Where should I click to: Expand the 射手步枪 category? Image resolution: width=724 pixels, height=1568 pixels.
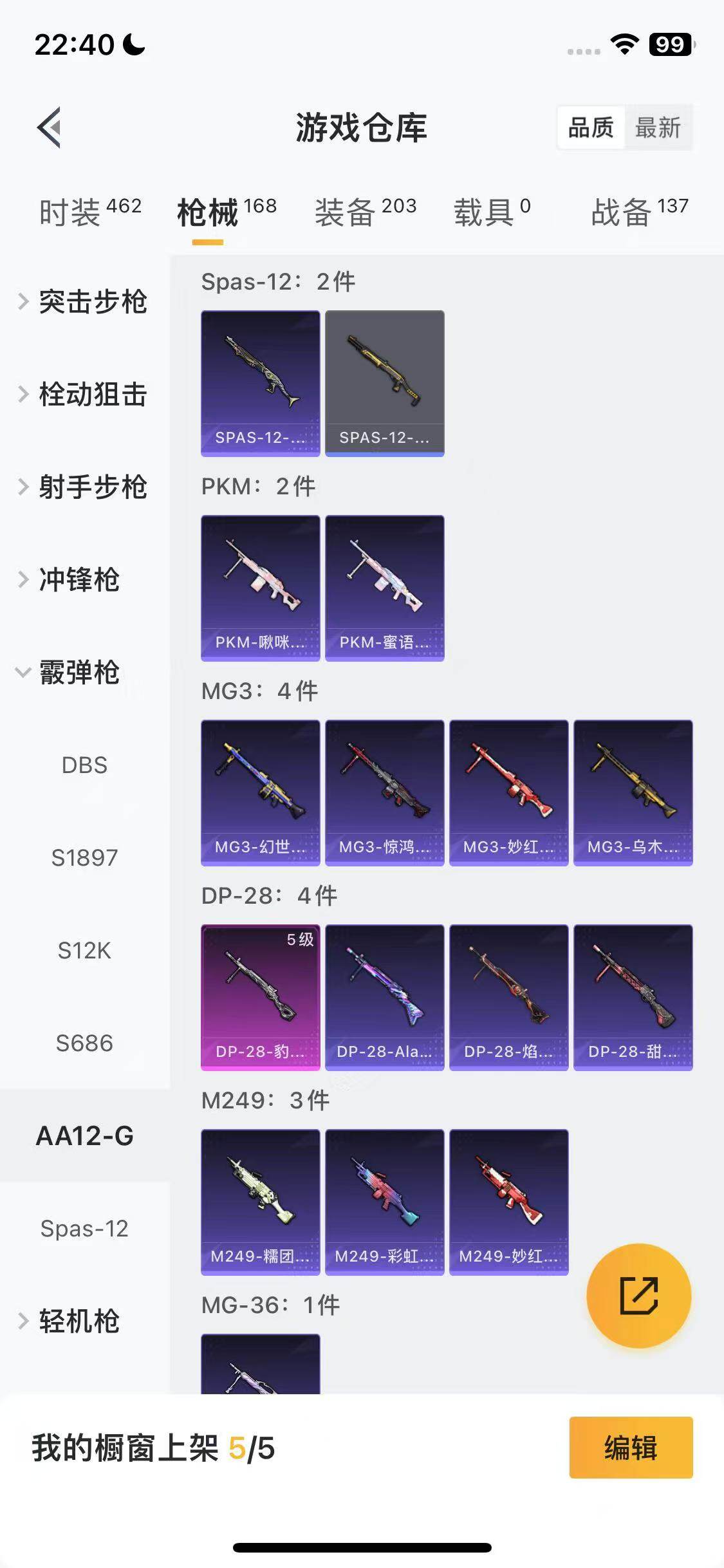tap(84, 487)
